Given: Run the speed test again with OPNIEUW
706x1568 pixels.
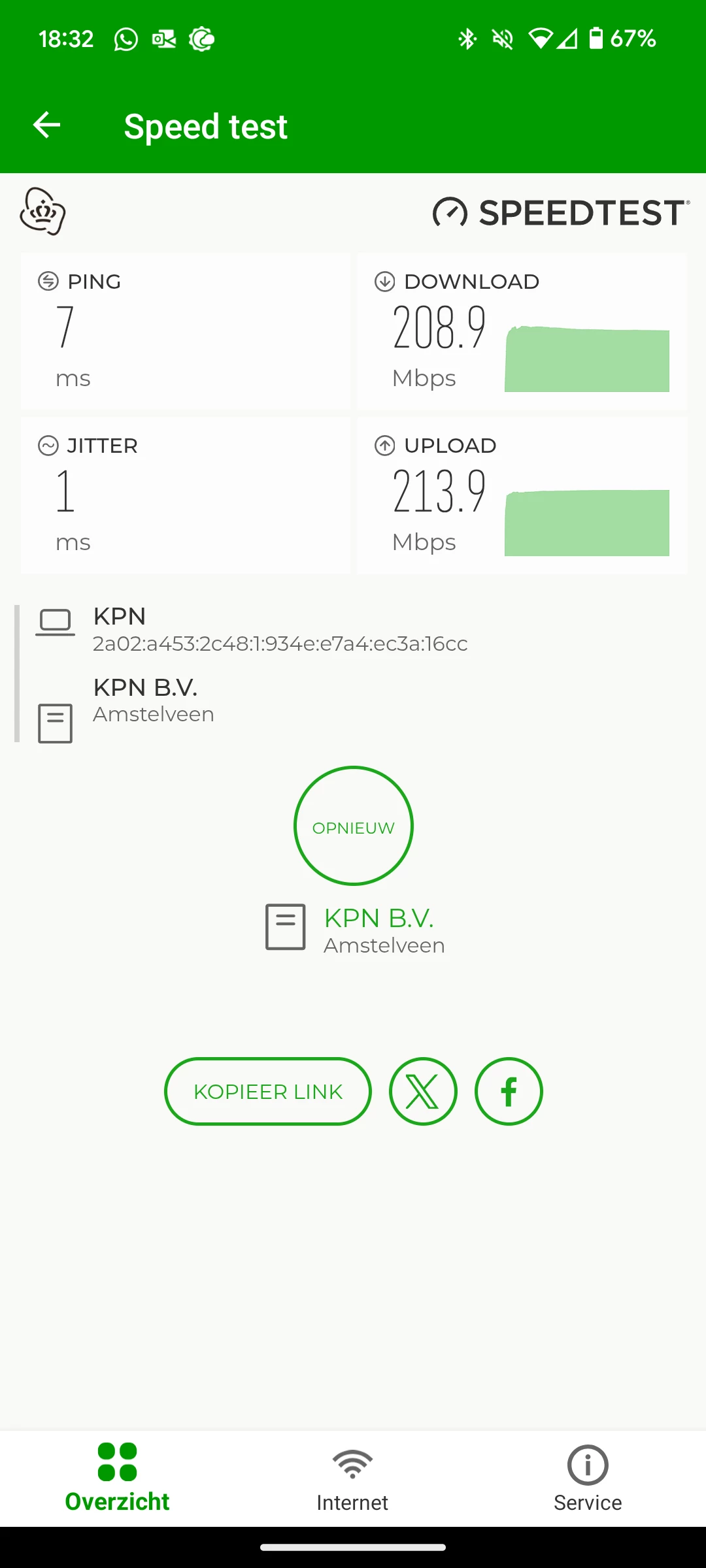Looking at the screenshot, I should tap(353, 826).
